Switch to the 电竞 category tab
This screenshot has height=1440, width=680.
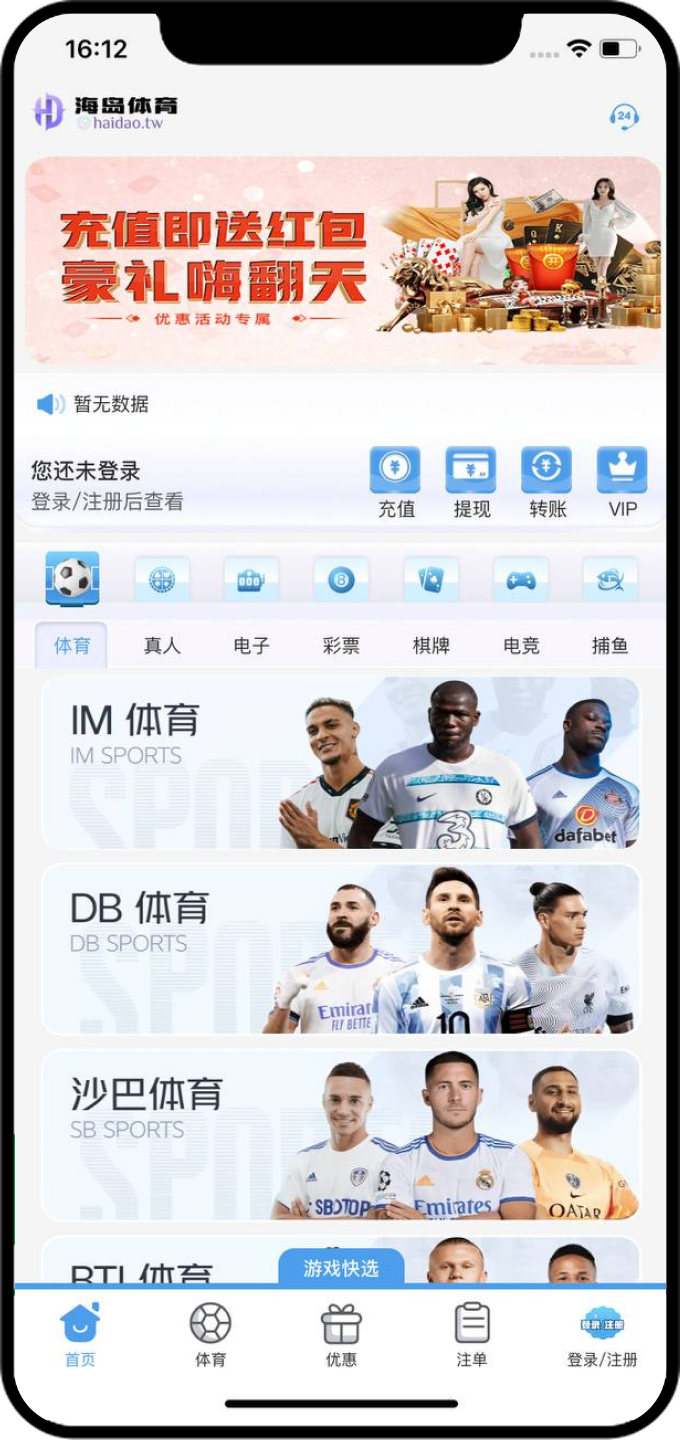521,645
